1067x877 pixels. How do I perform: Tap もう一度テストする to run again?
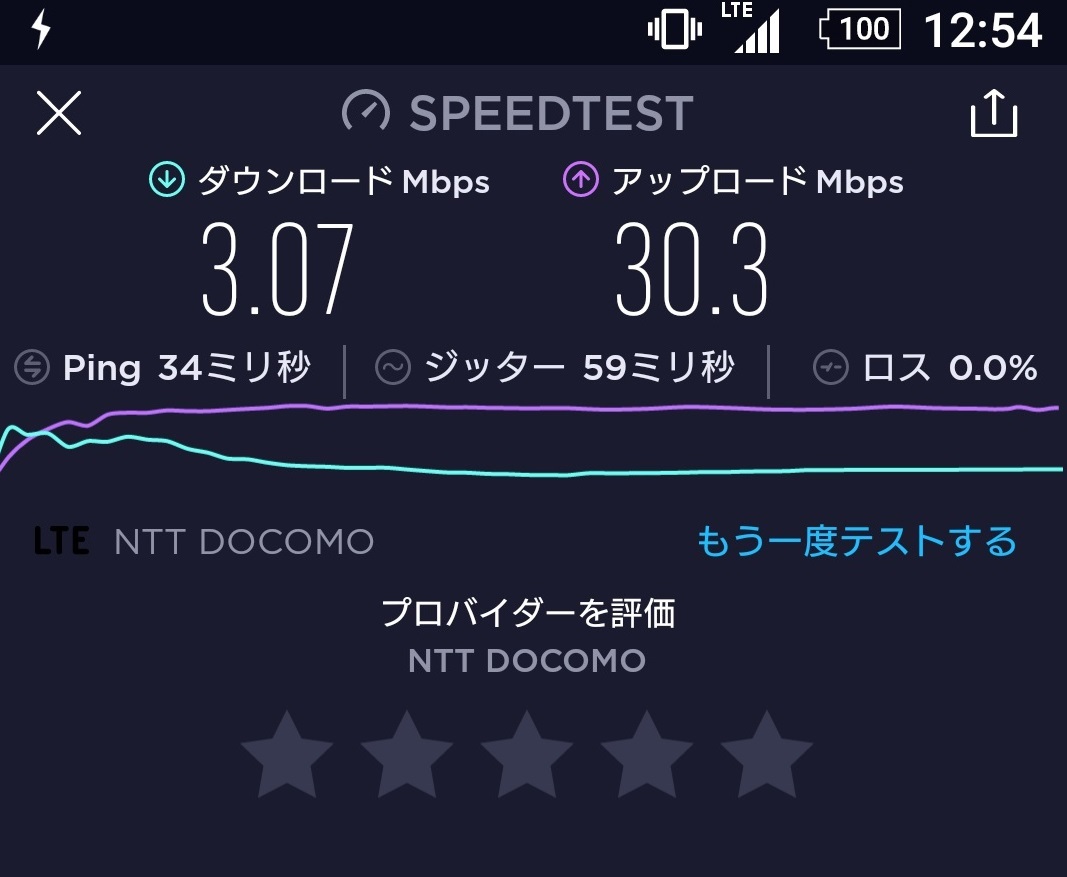click(856, 541)
